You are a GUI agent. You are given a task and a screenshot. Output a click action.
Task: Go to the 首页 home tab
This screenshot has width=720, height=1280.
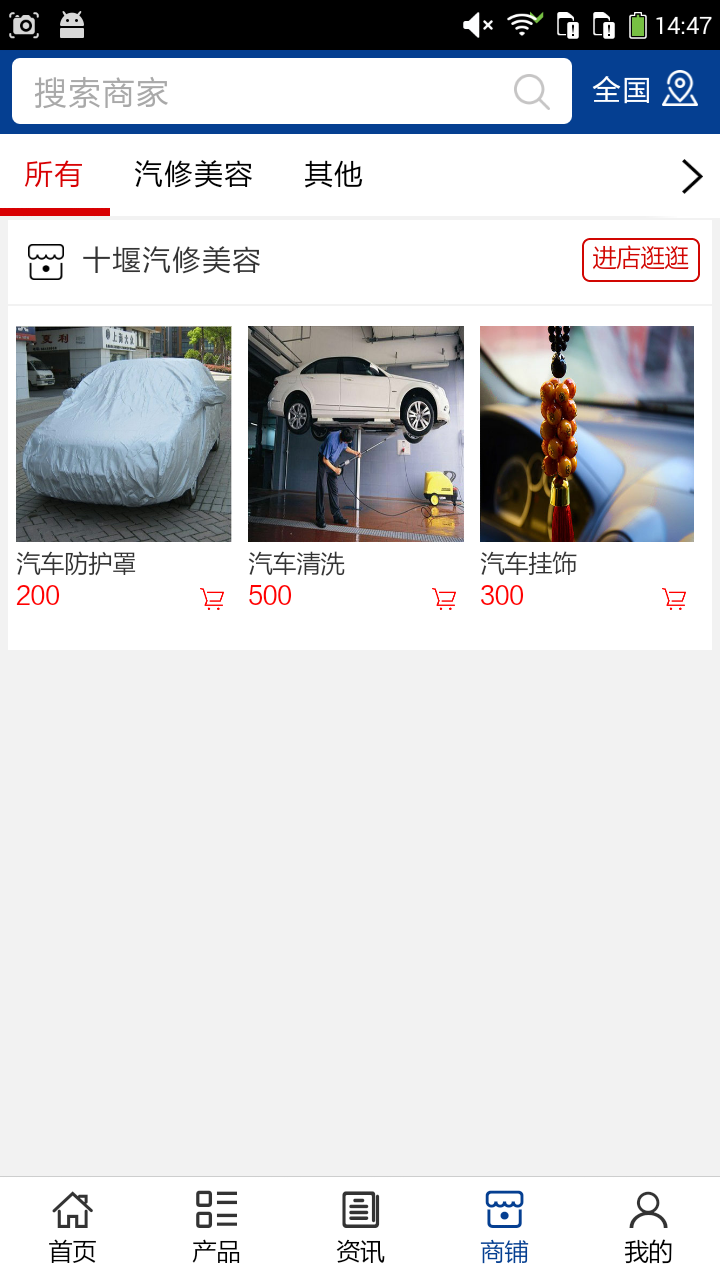[x=72, y=1228]
